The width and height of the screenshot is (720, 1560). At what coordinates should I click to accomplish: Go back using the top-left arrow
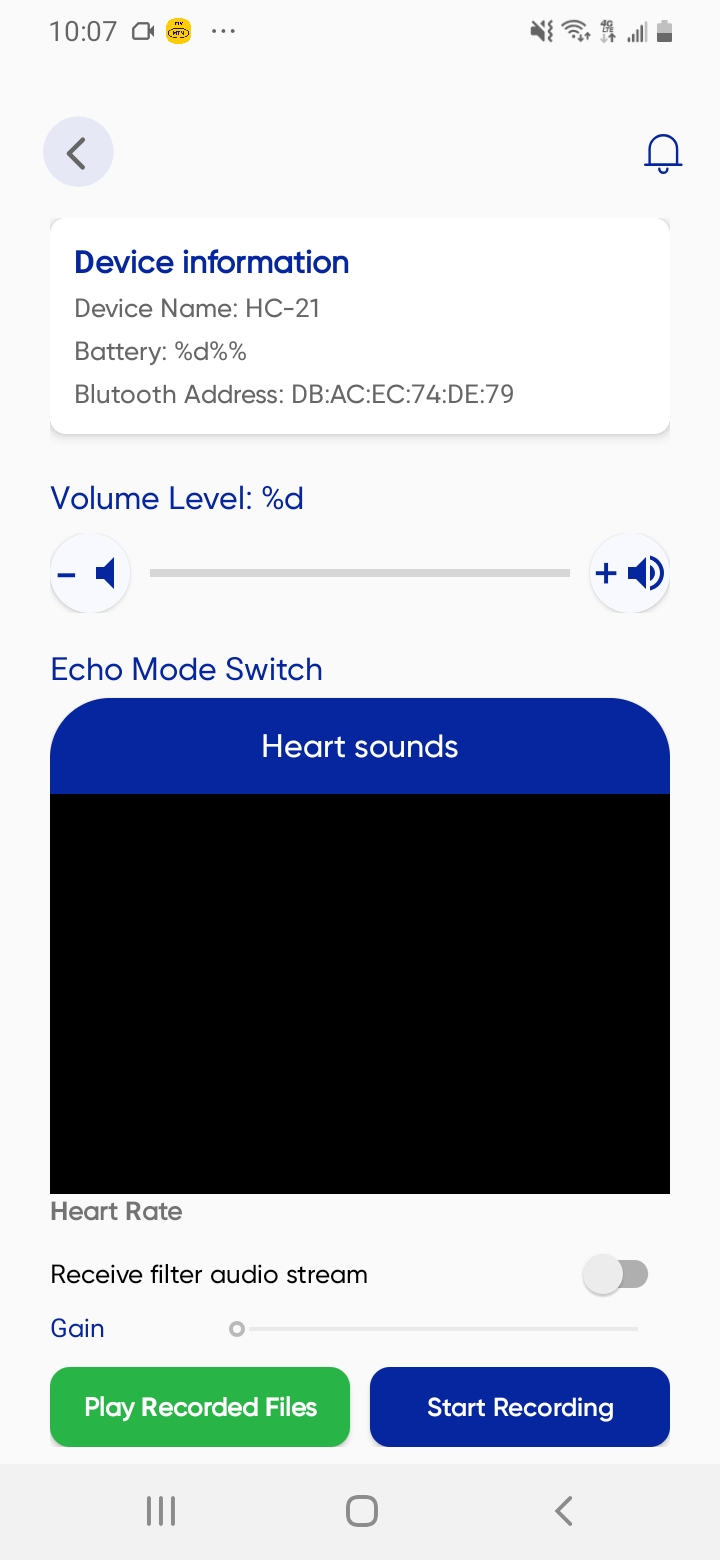[x=78, y=152]
